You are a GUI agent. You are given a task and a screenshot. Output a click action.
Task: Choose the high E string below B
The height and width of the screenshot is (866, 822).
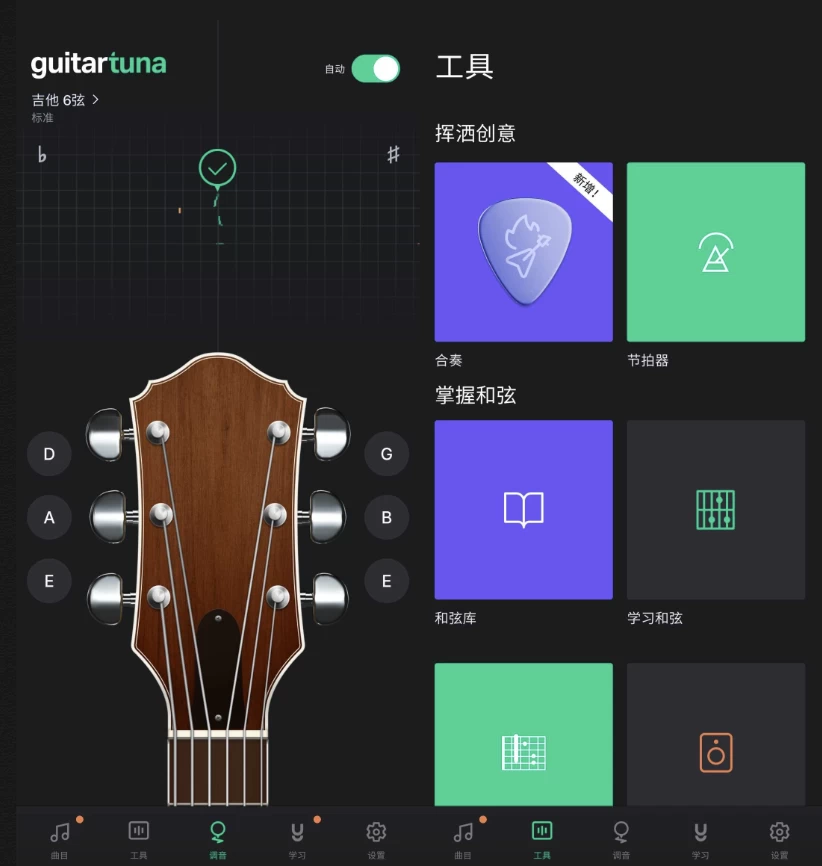coord(386,581)
